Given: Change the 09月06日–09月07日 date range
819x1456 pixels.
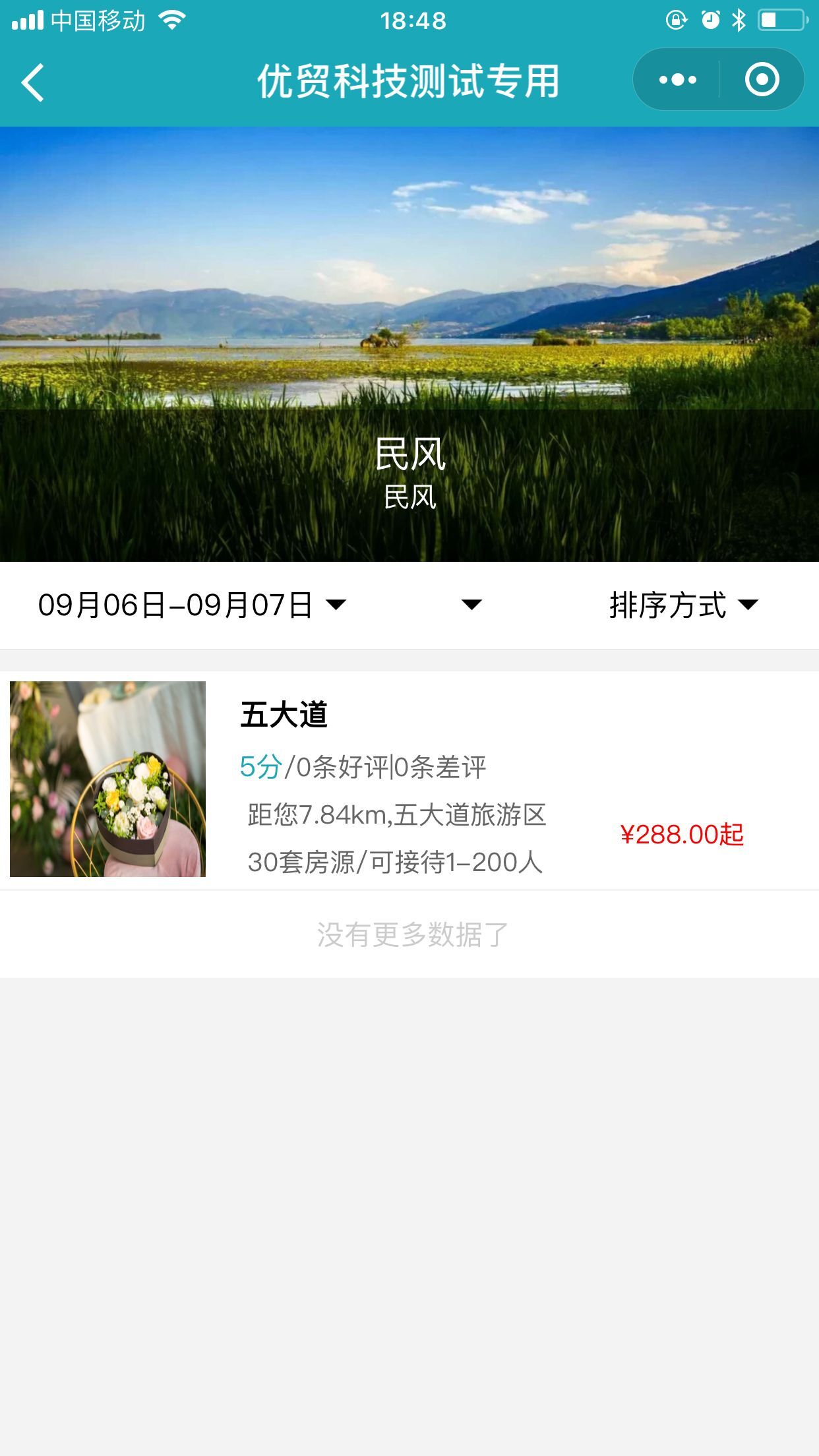Looking at the screenshot, I should click(x=191, y=605).
